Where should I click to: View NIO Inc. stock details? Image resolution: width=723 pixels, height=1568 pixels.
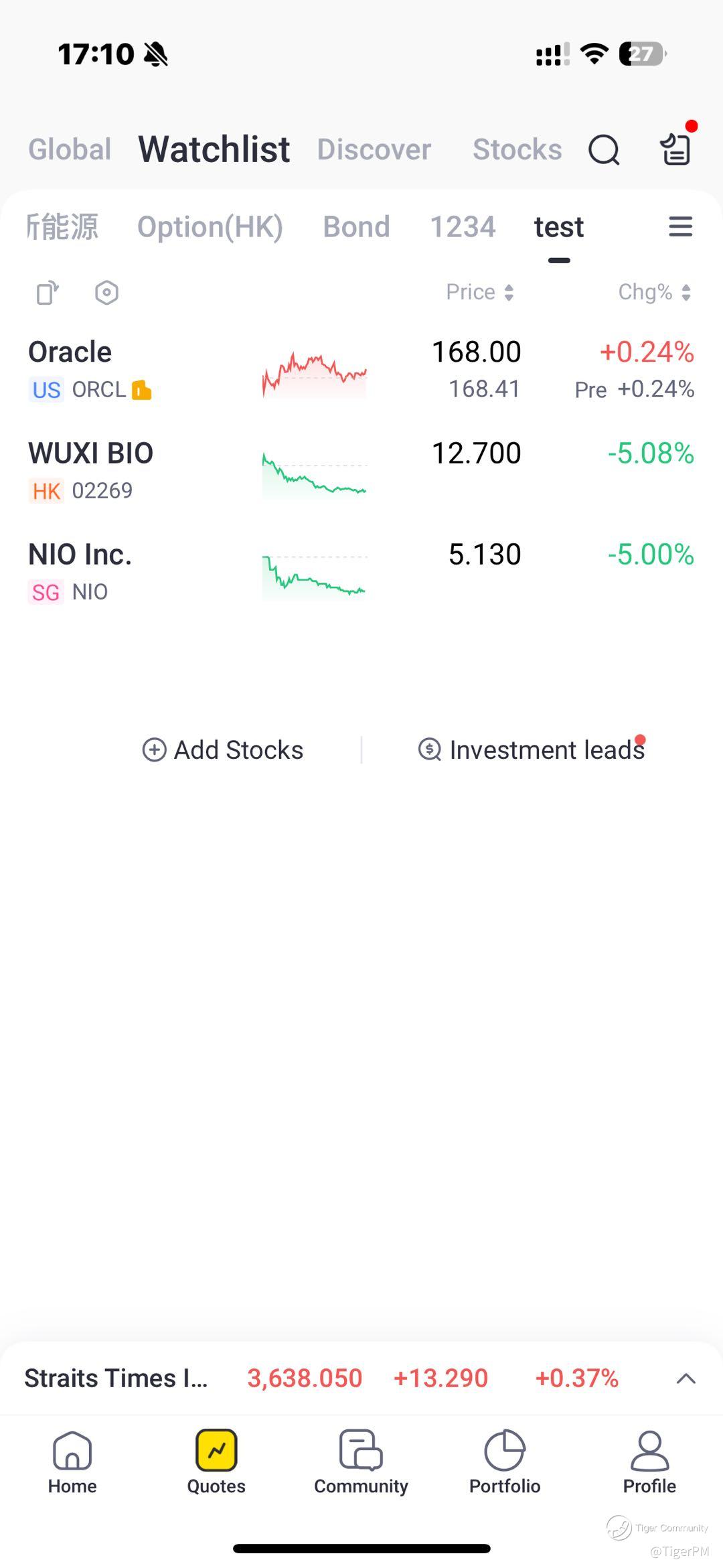point(201,572)
